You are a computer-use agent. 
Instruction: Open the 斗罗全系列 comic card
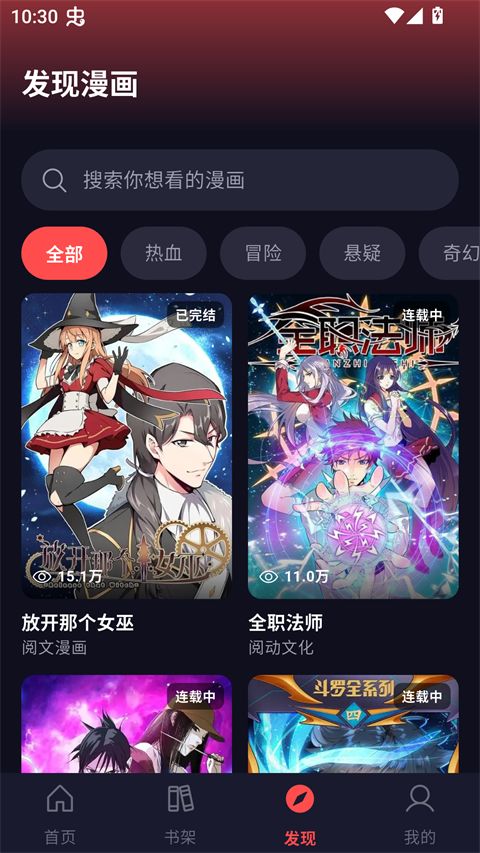click(353, 724)
